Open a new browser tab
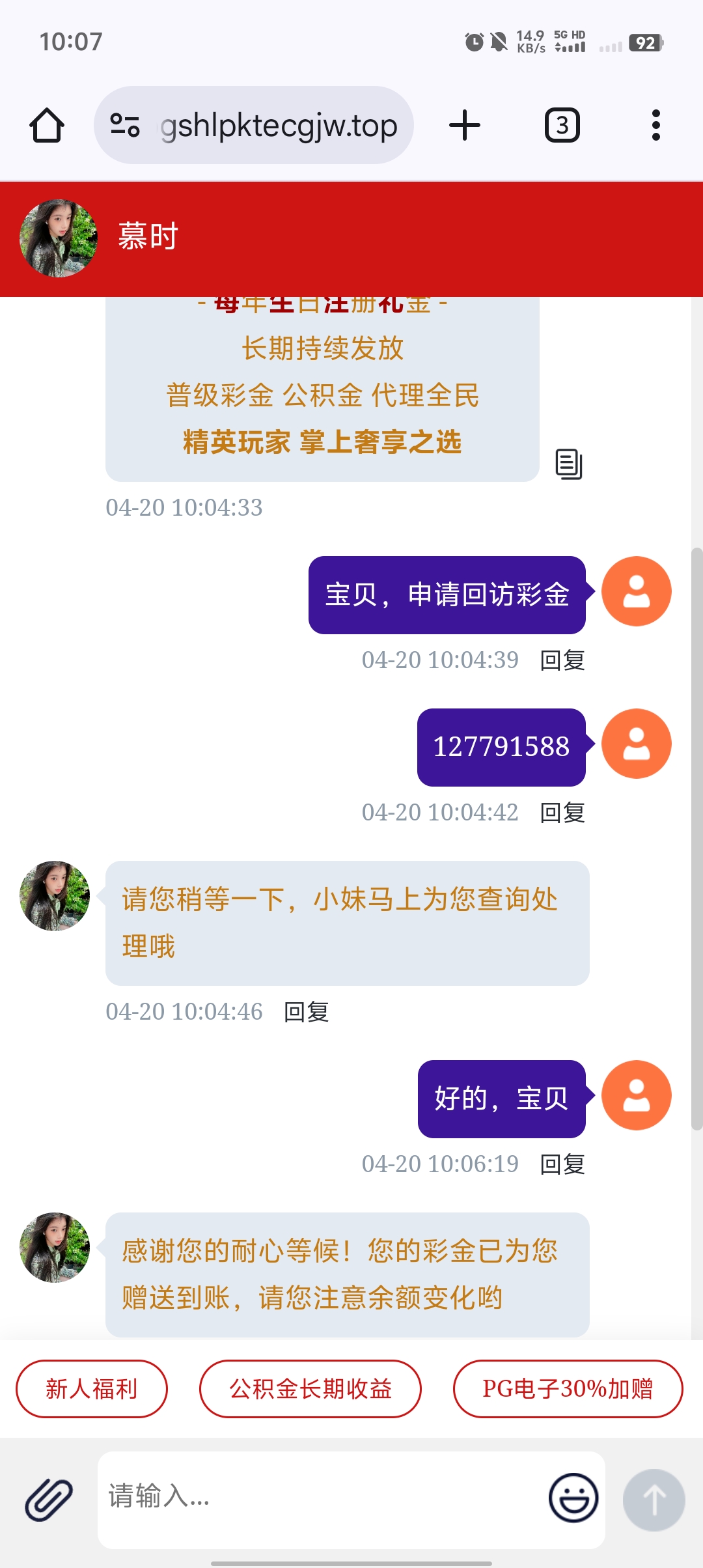Screen dimensions: 703x1568 tap(465, 125)
